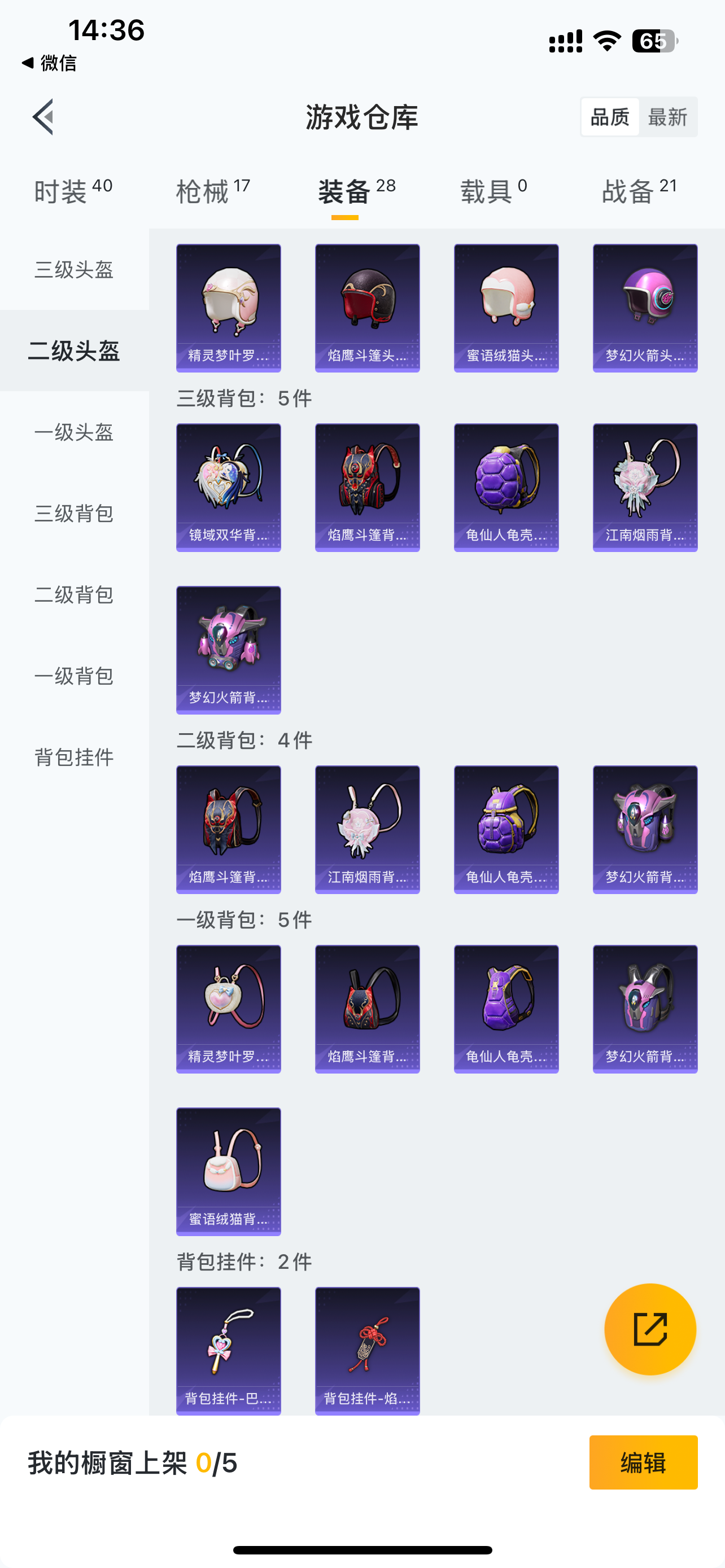The height and width of the screenshot is (1568, 725).
Task: Switch to the 载具 tab
Action: [493, 191]
